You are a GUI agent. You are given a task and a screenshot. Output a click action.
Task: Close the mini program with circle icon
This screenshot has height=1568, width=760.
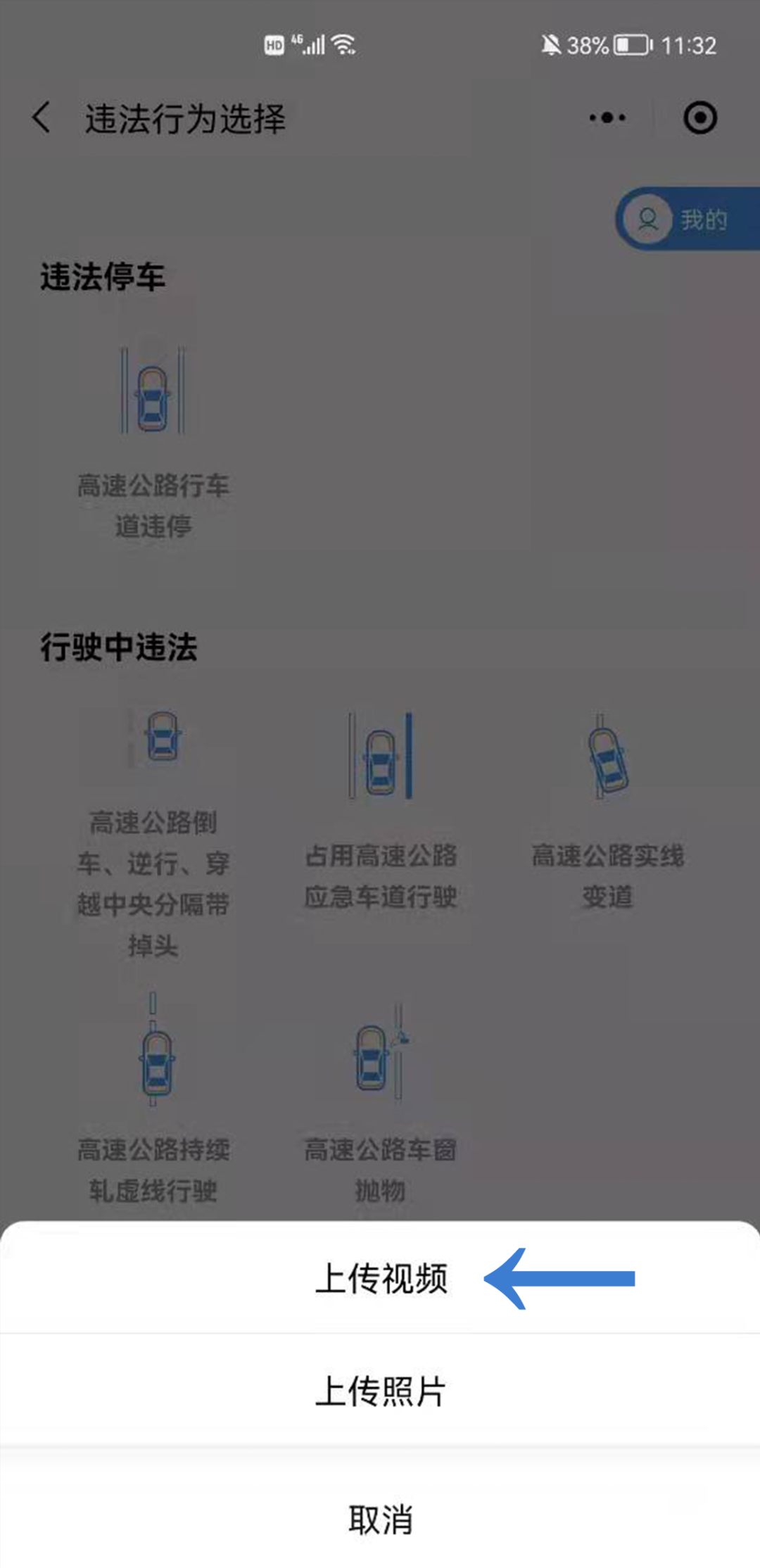point(699,118)
